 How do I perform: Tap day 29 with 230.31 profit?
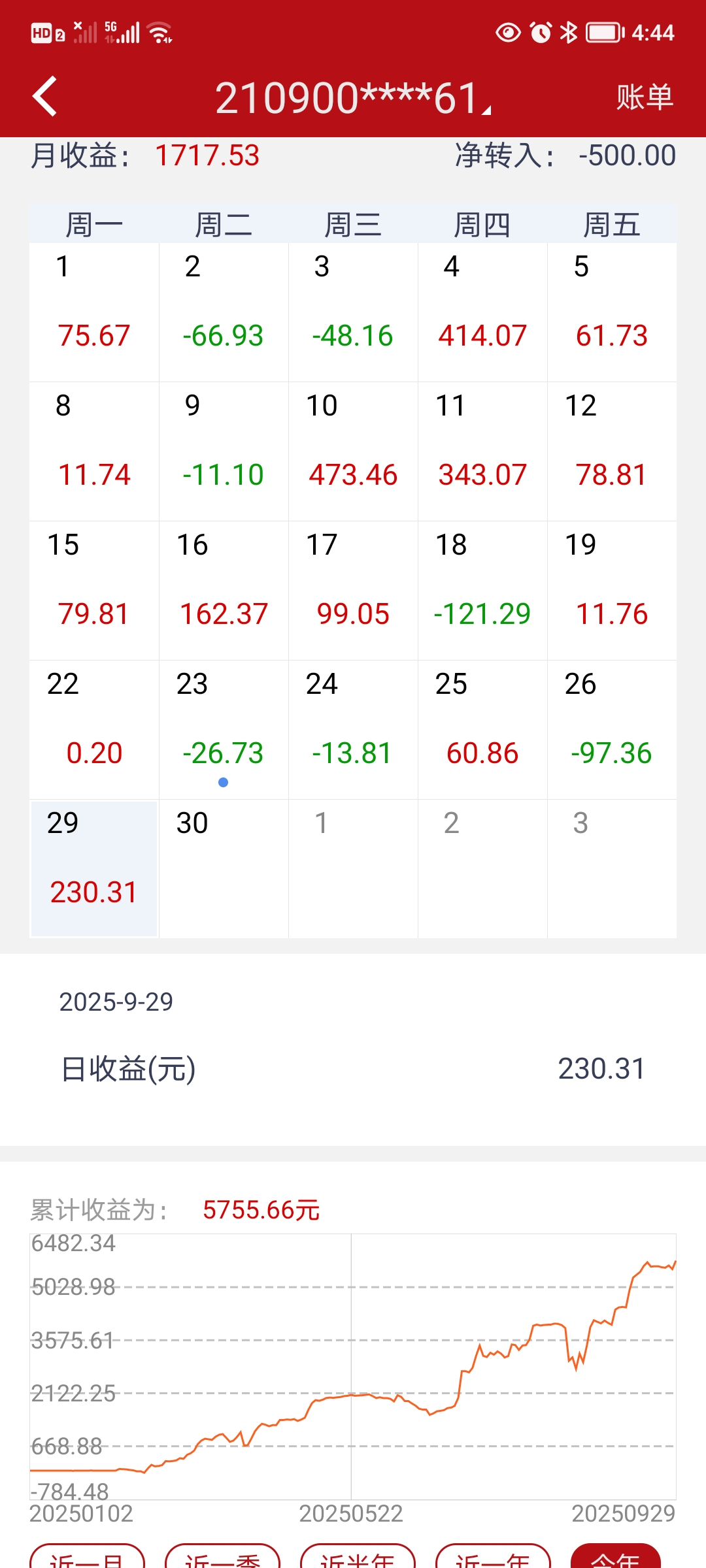pyautogui.click(x=94, y=869)
